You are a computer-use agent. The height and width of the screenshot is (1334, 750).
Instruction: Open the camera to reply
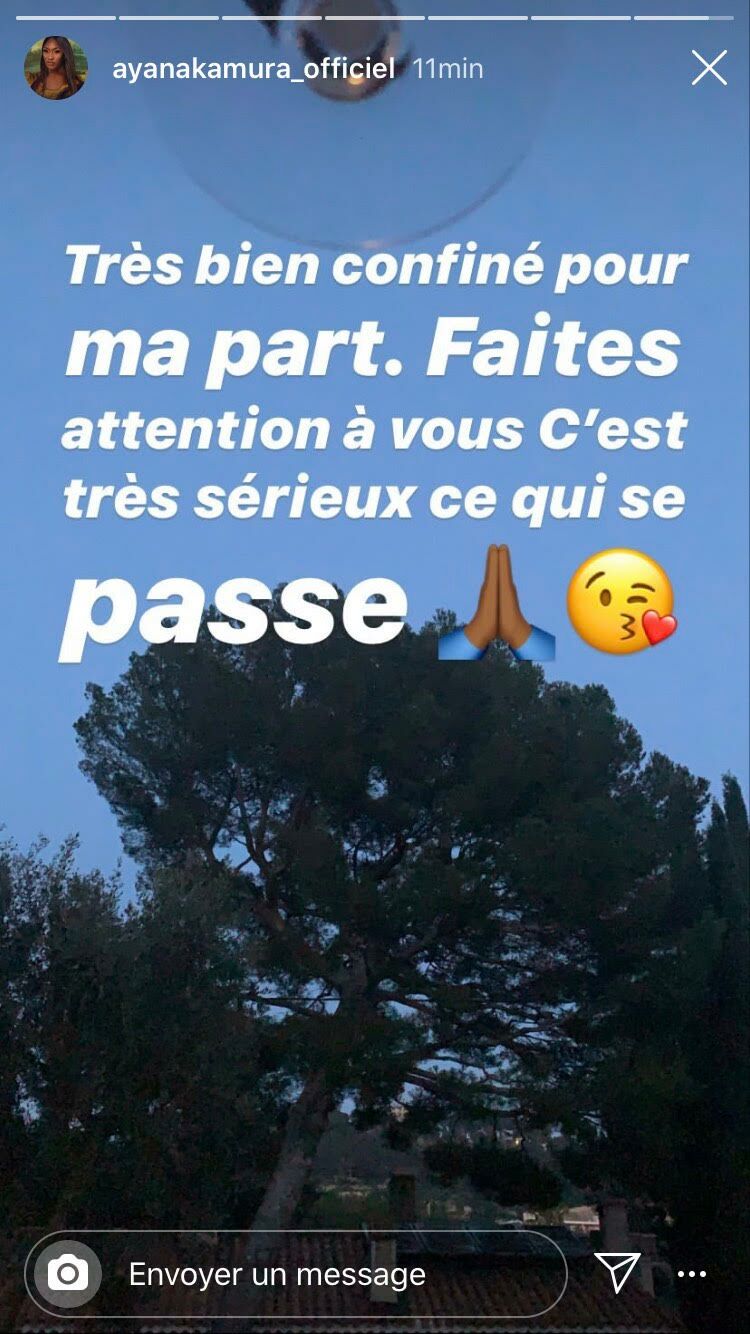coord(68,1274)
